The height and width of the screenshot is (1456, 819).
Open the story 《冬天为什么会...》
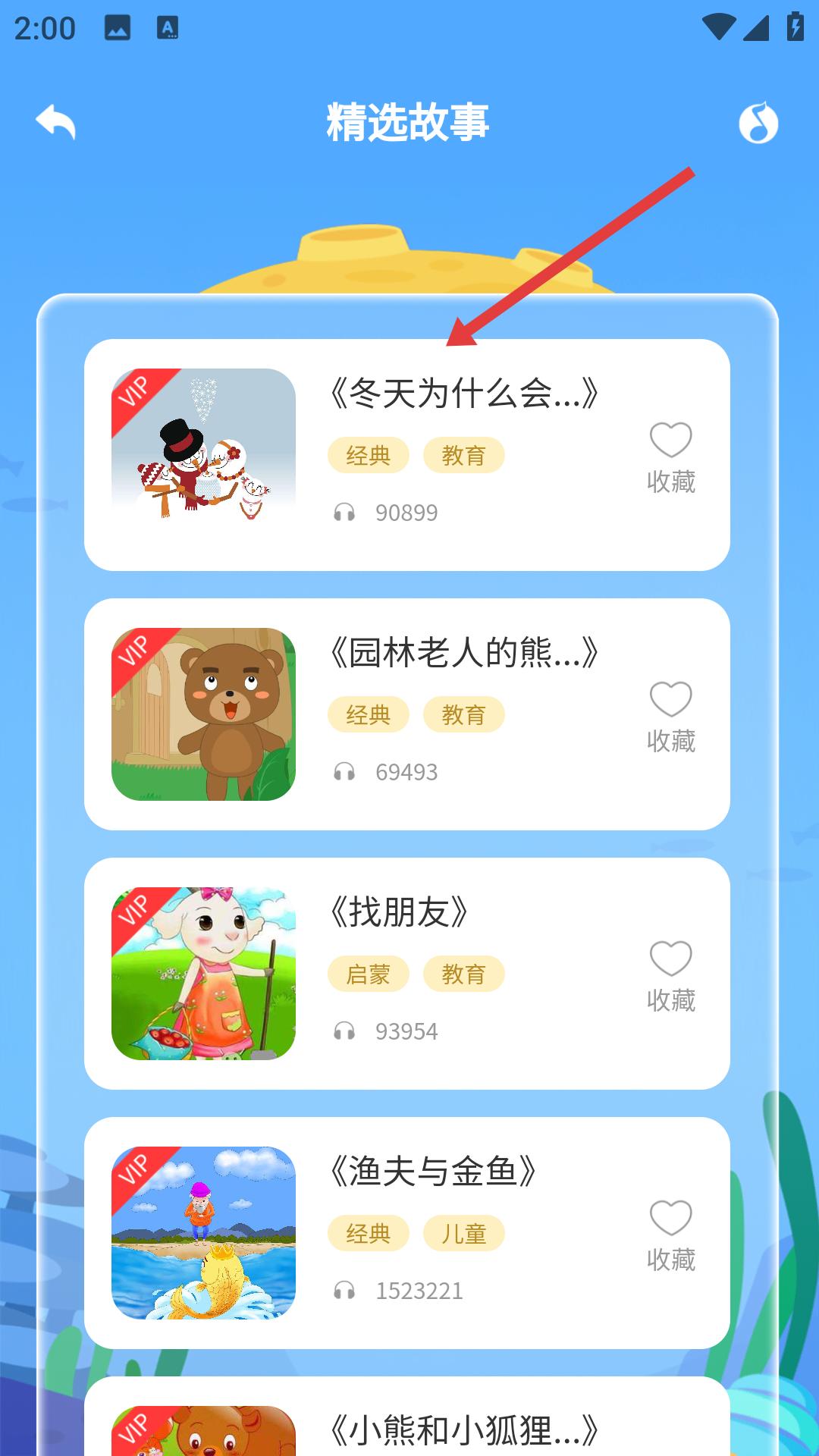click(x=464, y=394)
